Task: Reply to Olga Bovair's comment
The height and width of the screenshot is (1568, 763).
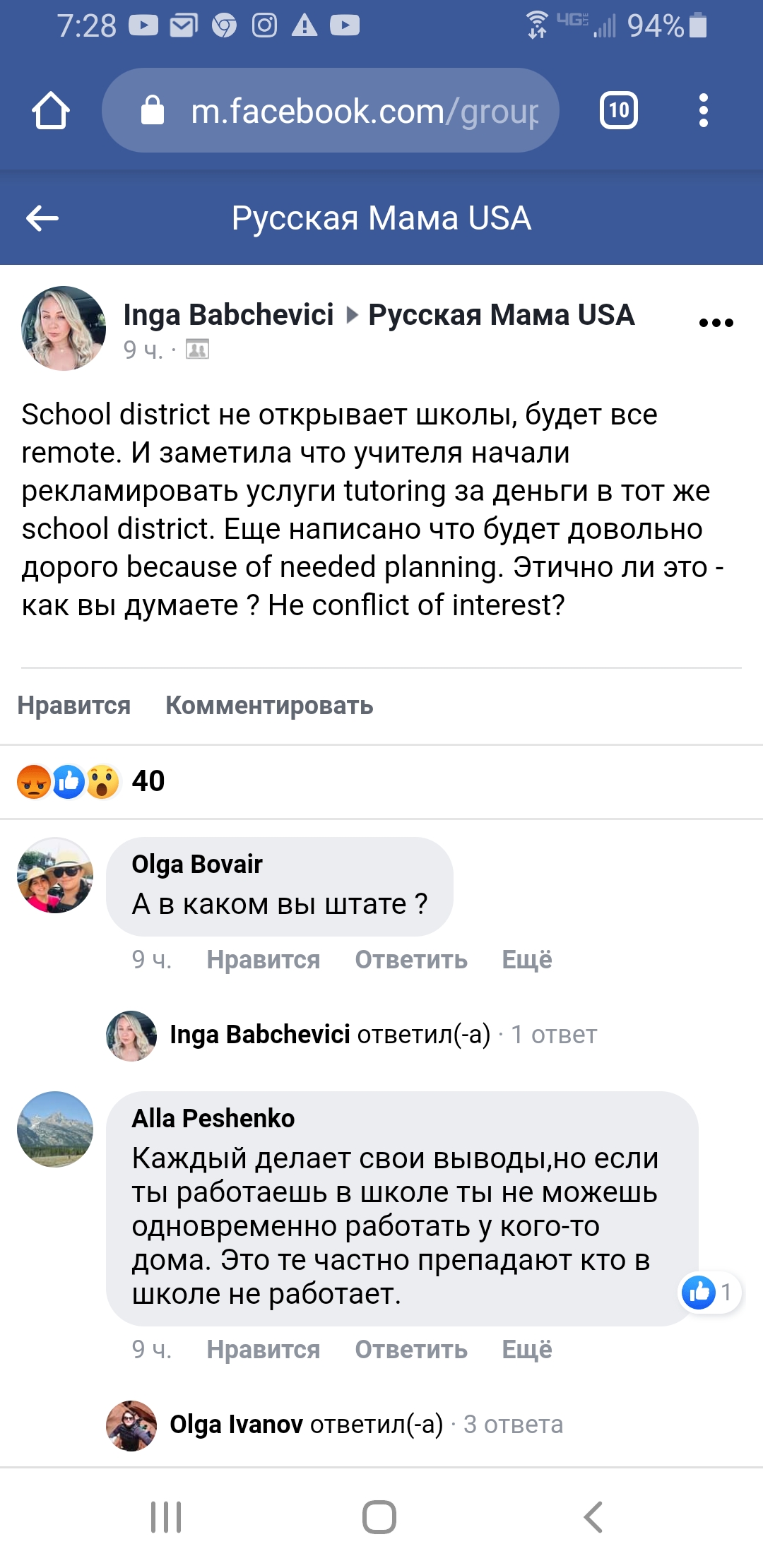Action: (x=410, y=960)
